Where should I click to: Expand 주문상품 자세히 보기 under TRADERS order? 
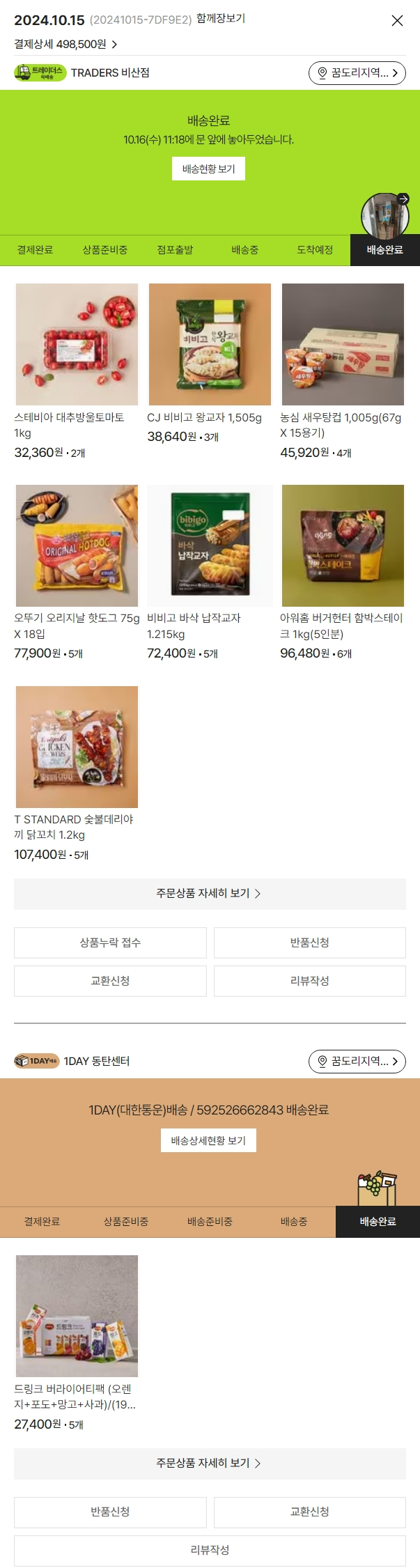(210, 893)
